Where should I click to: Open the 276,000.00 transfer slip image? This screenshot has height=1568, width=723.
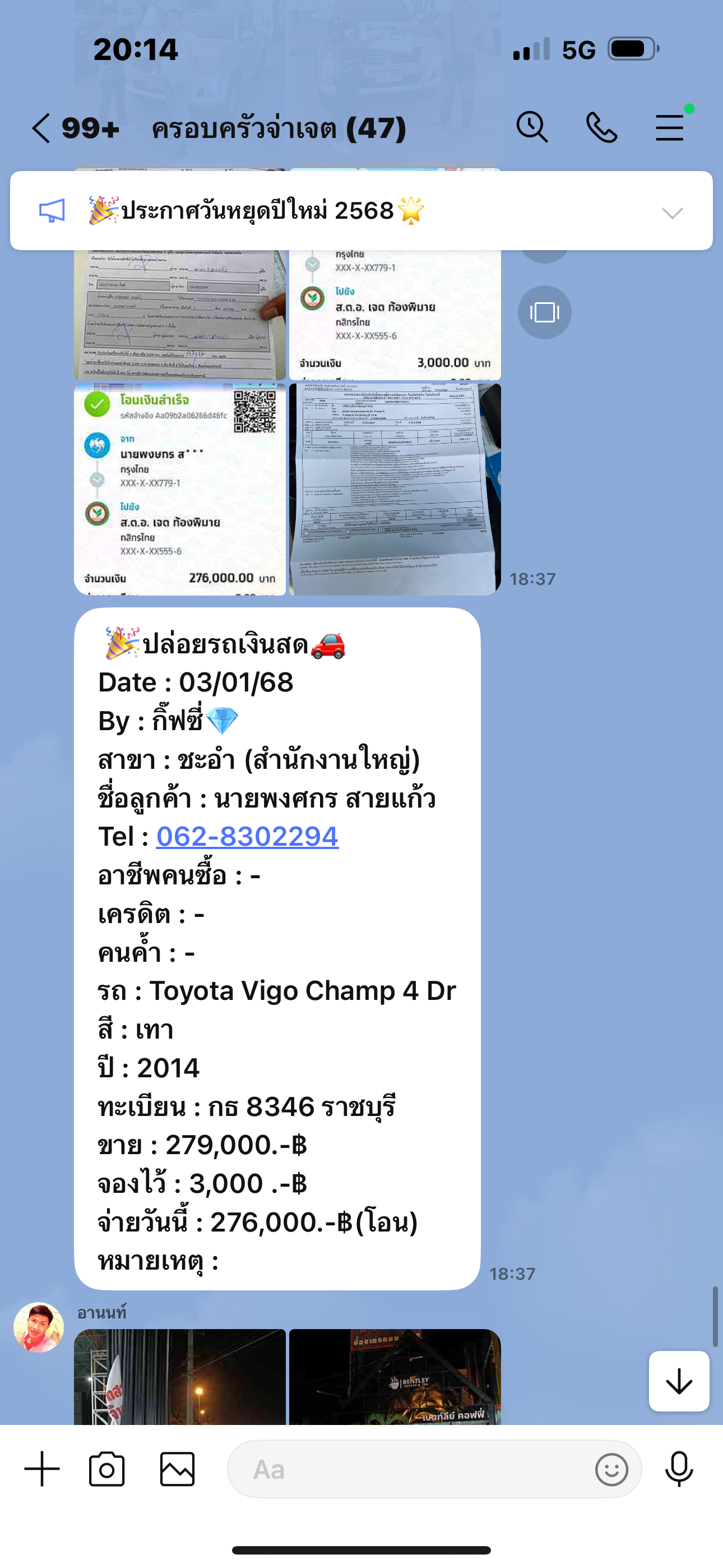(x=180, y=490)
